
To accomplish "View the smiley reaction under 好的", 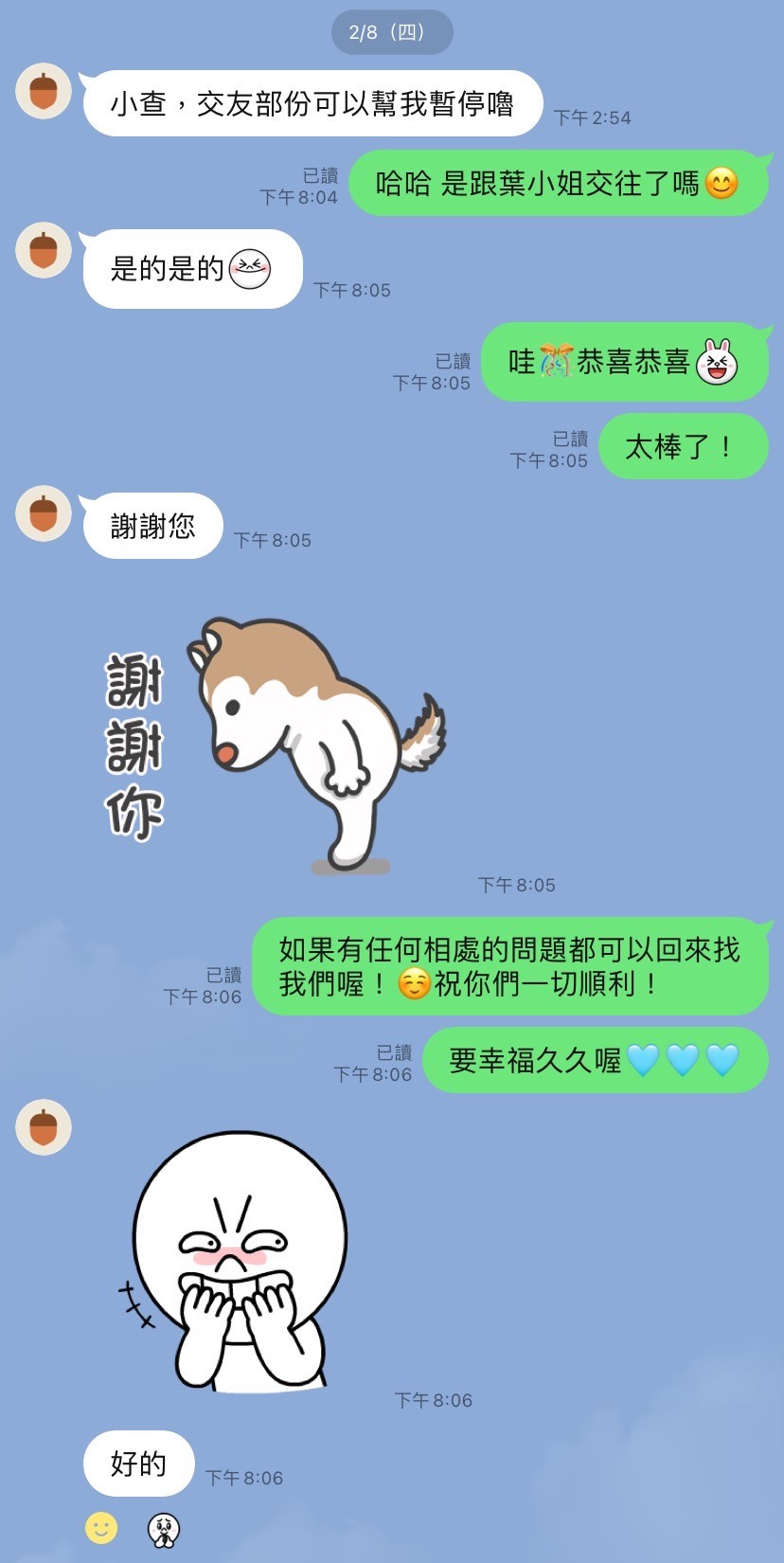I will coord(101,1527).
